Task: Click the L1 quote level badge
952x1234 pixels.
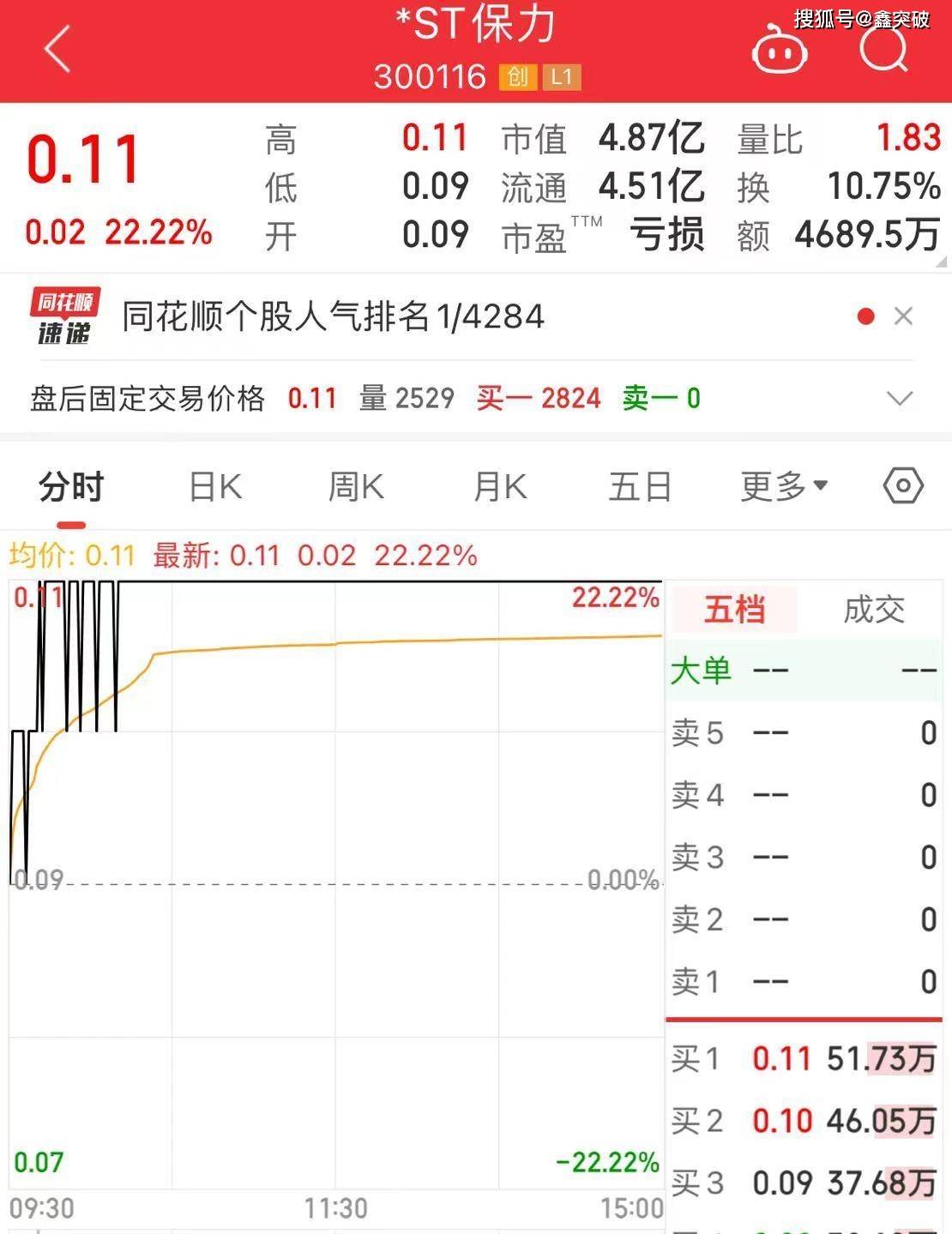Action: click(x=559, y=76)
